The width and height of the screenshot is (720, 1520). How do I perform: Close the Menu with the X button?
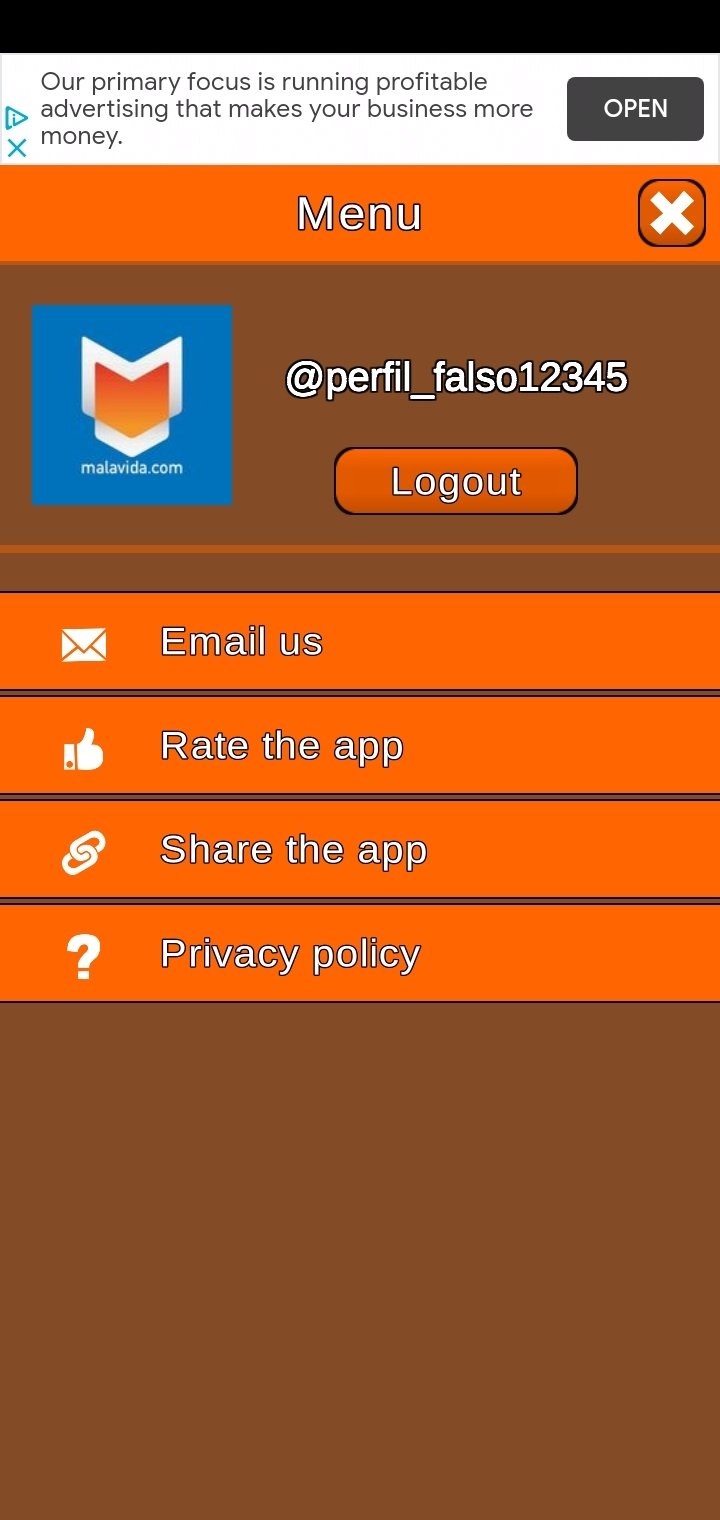(x=672, y=213)
